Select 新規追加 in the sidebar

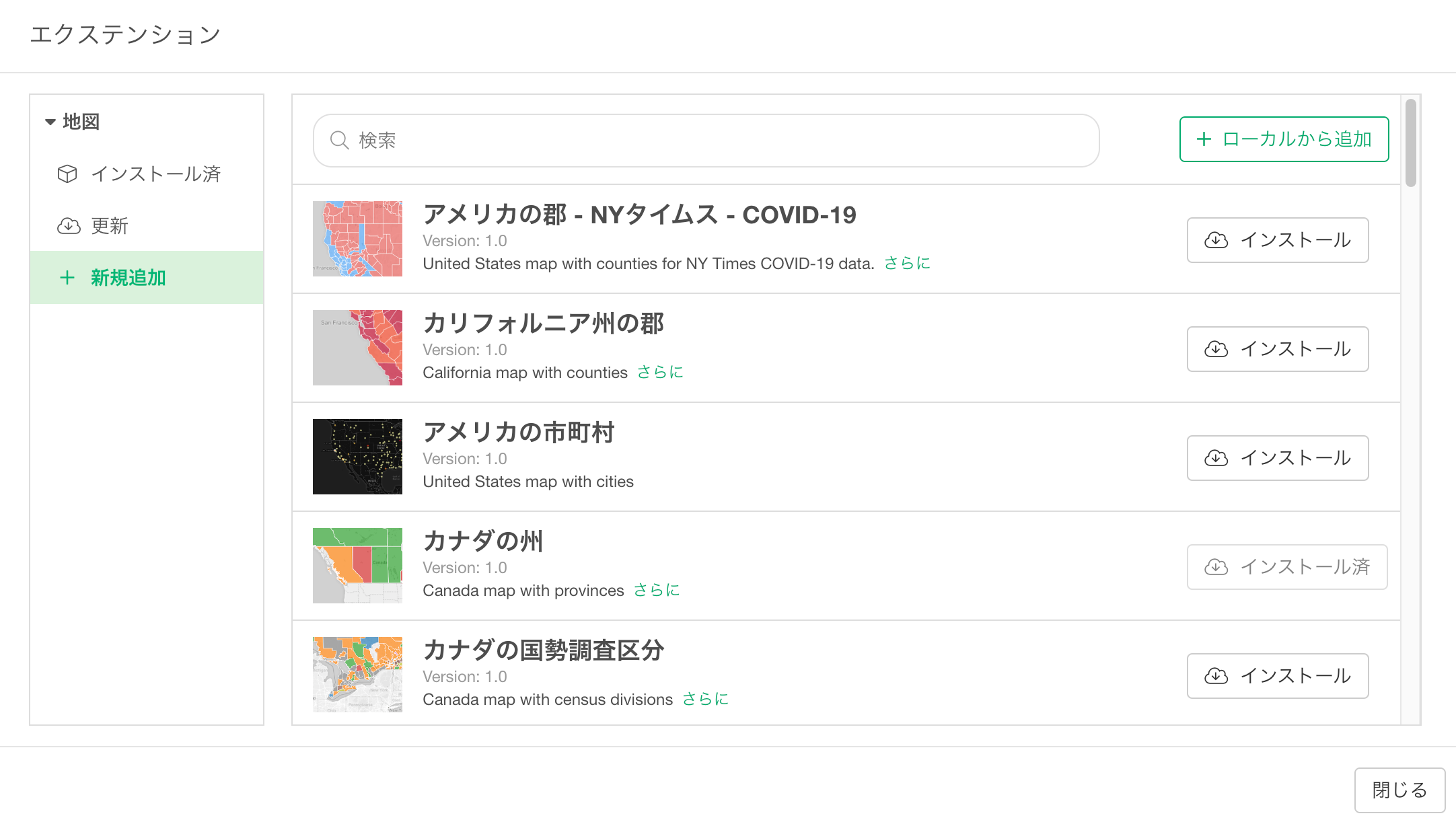coord(147,277)
